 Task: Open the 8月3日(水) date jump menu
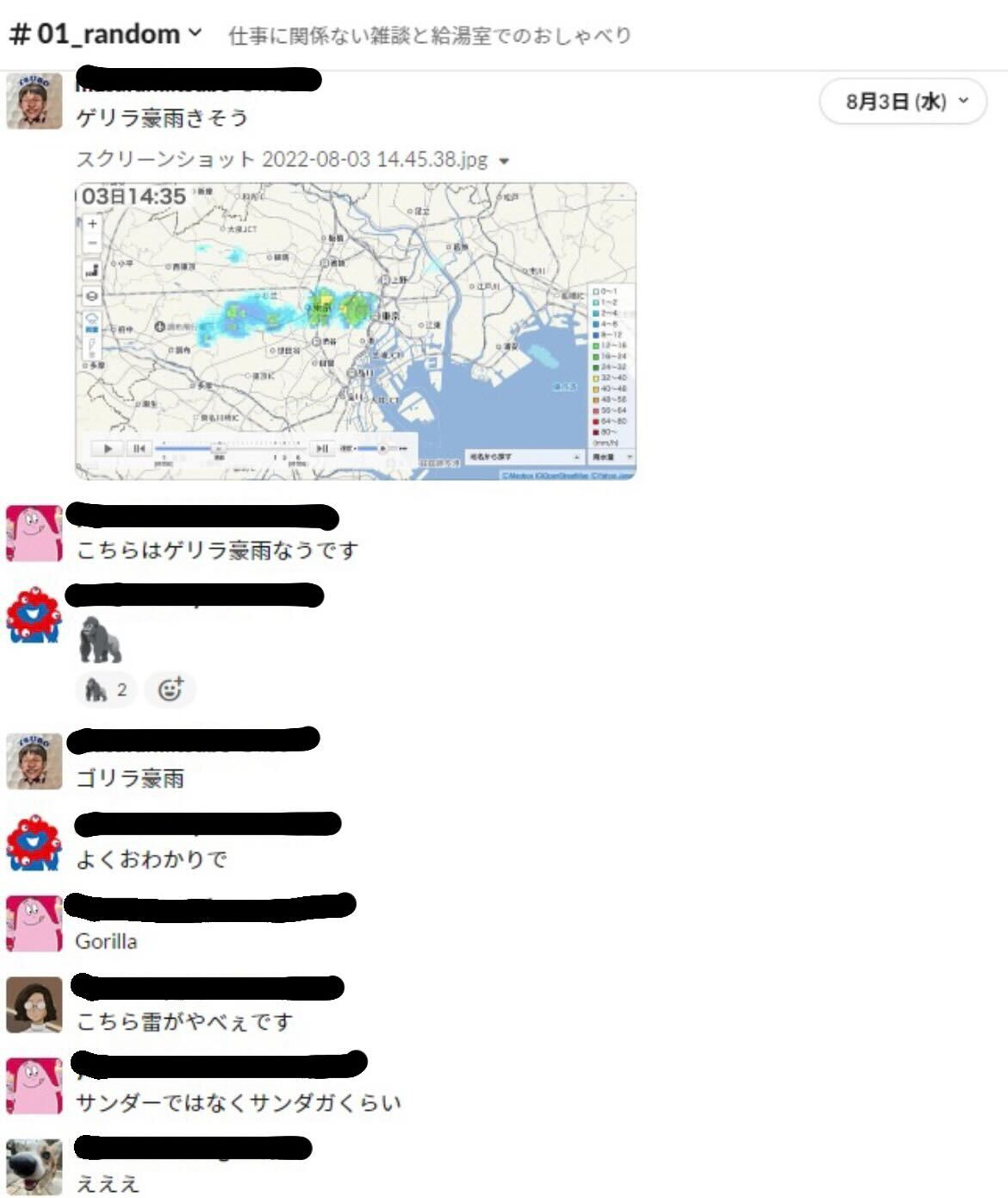903,102
